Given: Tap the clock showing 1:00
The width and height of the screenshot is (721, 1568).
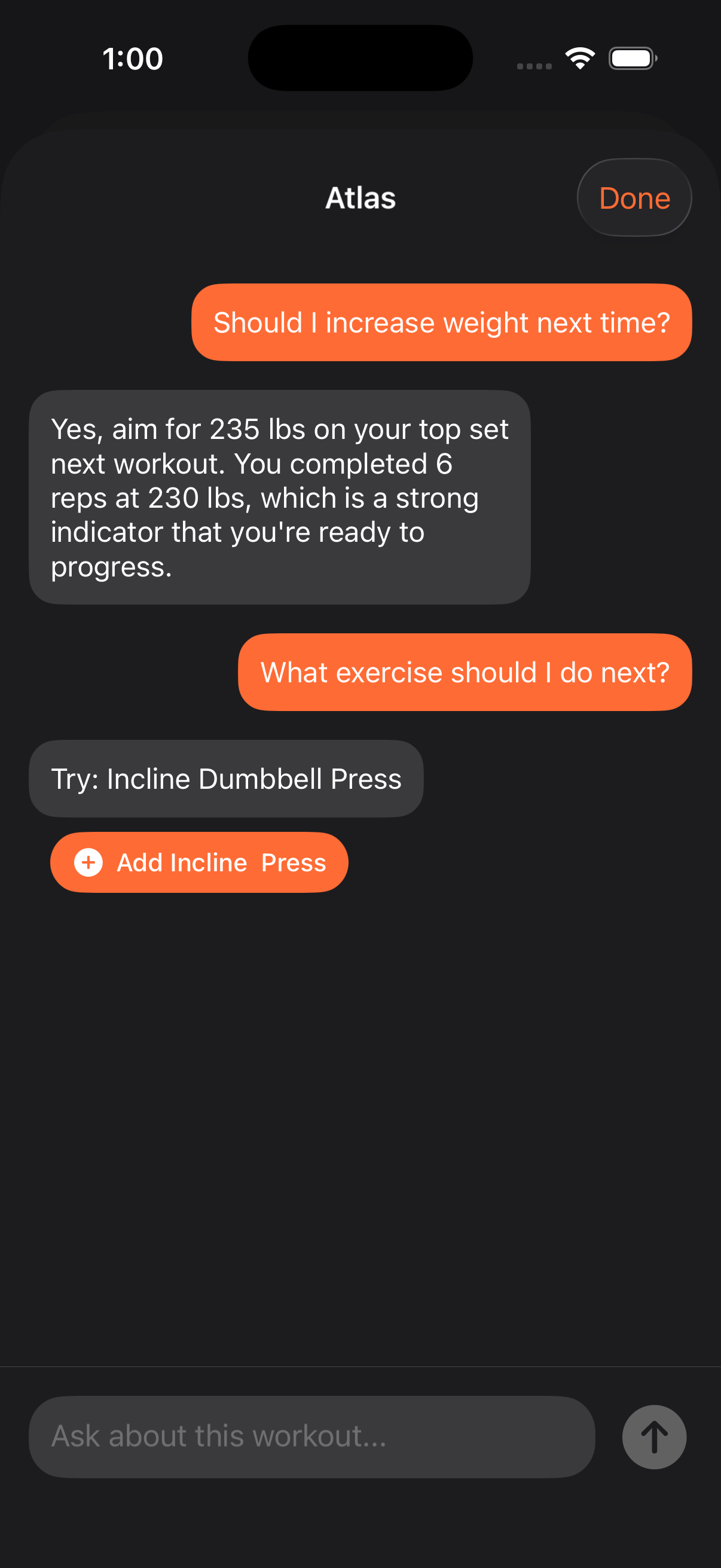Looking at the screenshot, I should (x=134, y=58).
